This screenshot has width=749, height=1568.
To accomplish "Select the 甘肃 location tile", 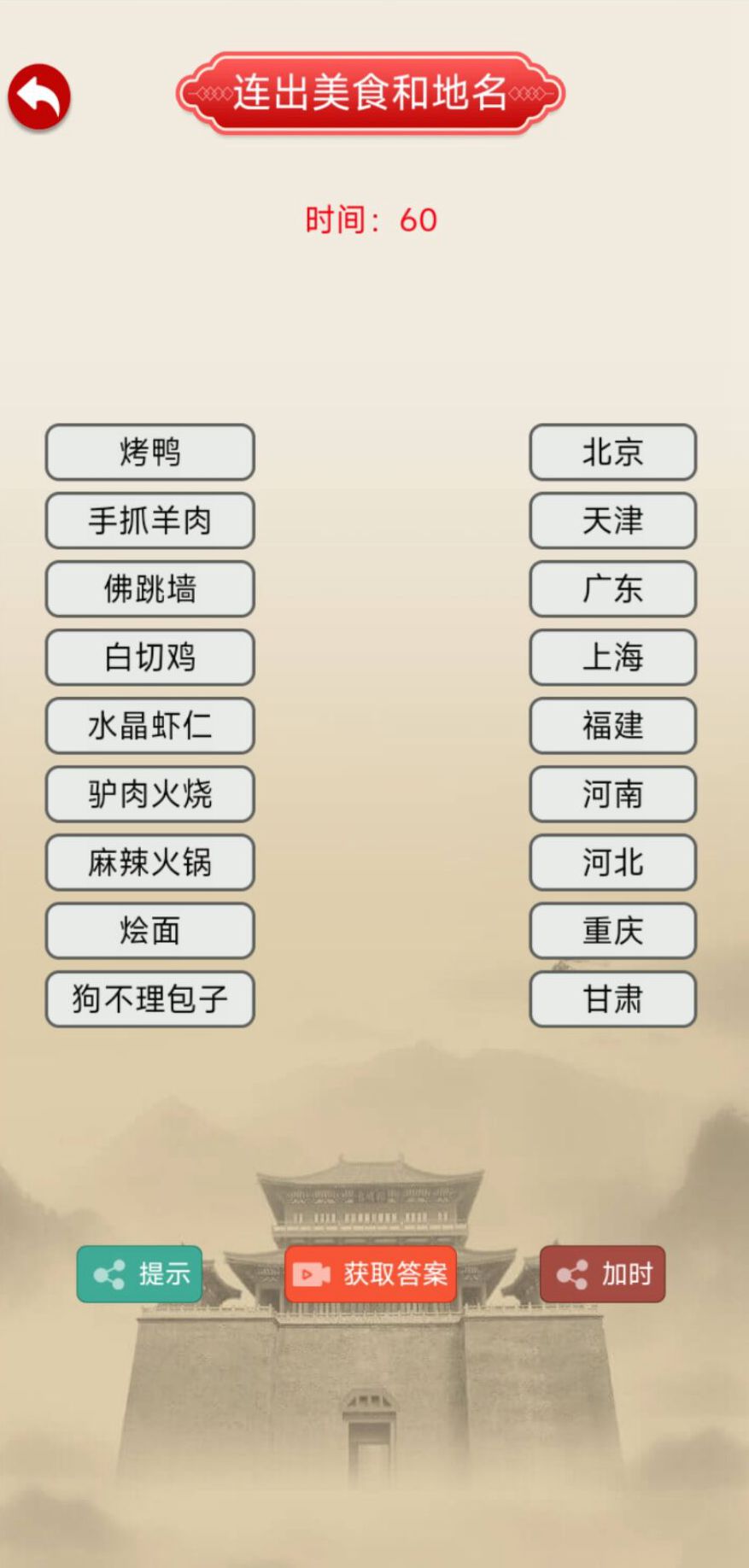I will [x=612, y=999].
